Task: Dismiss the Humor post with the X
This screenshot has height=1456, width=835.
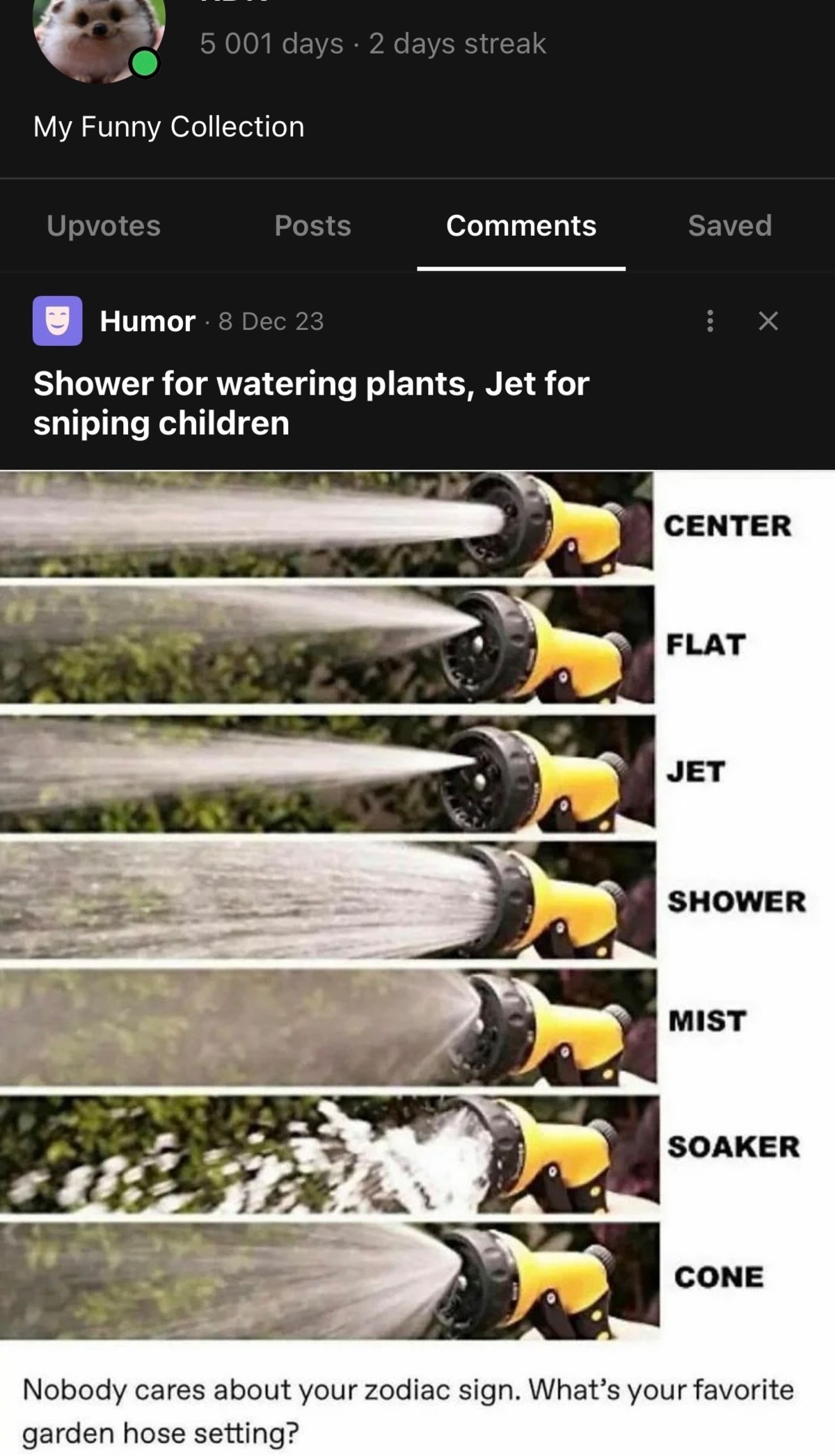Action: click(768, 321)
